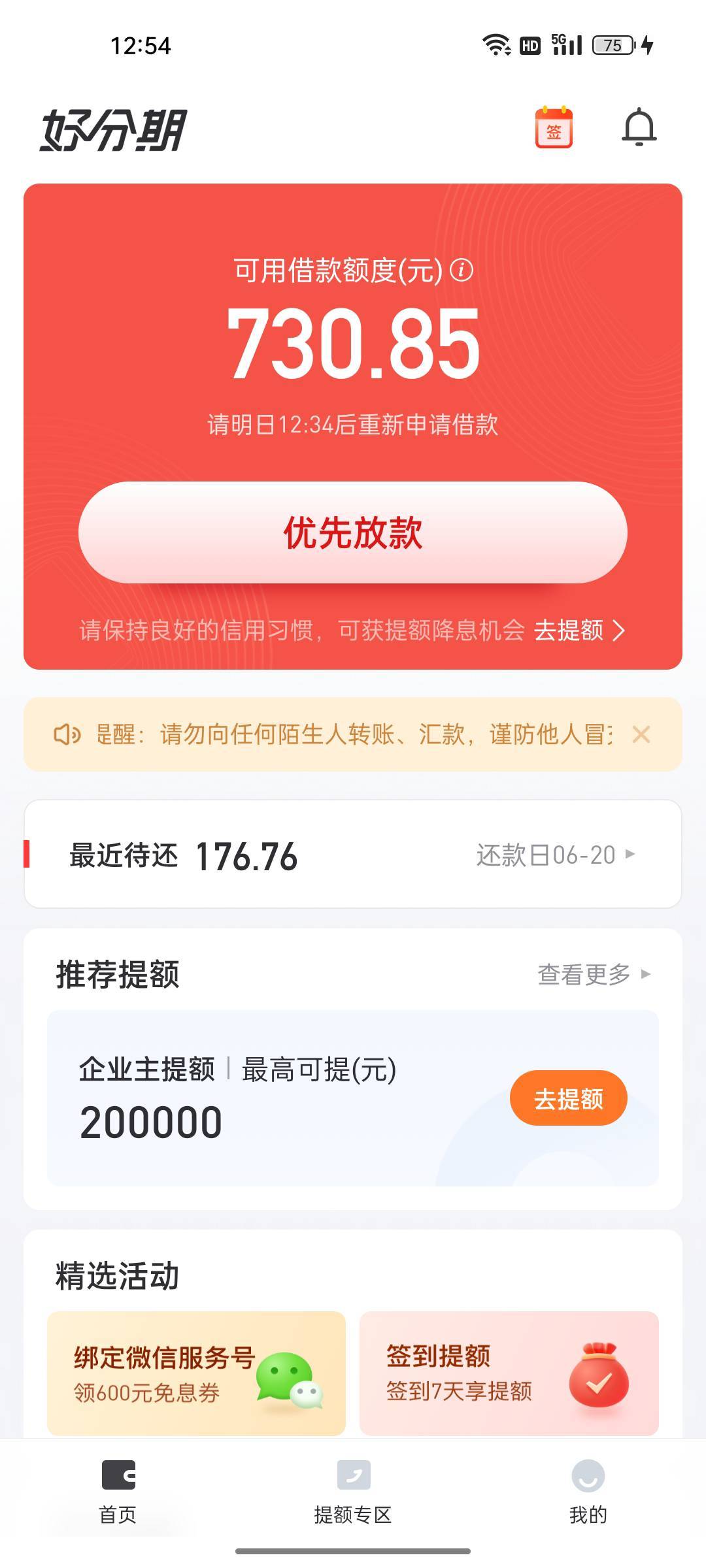
Task: Open 查看更多 in 推荐提额
Action: 594,974
